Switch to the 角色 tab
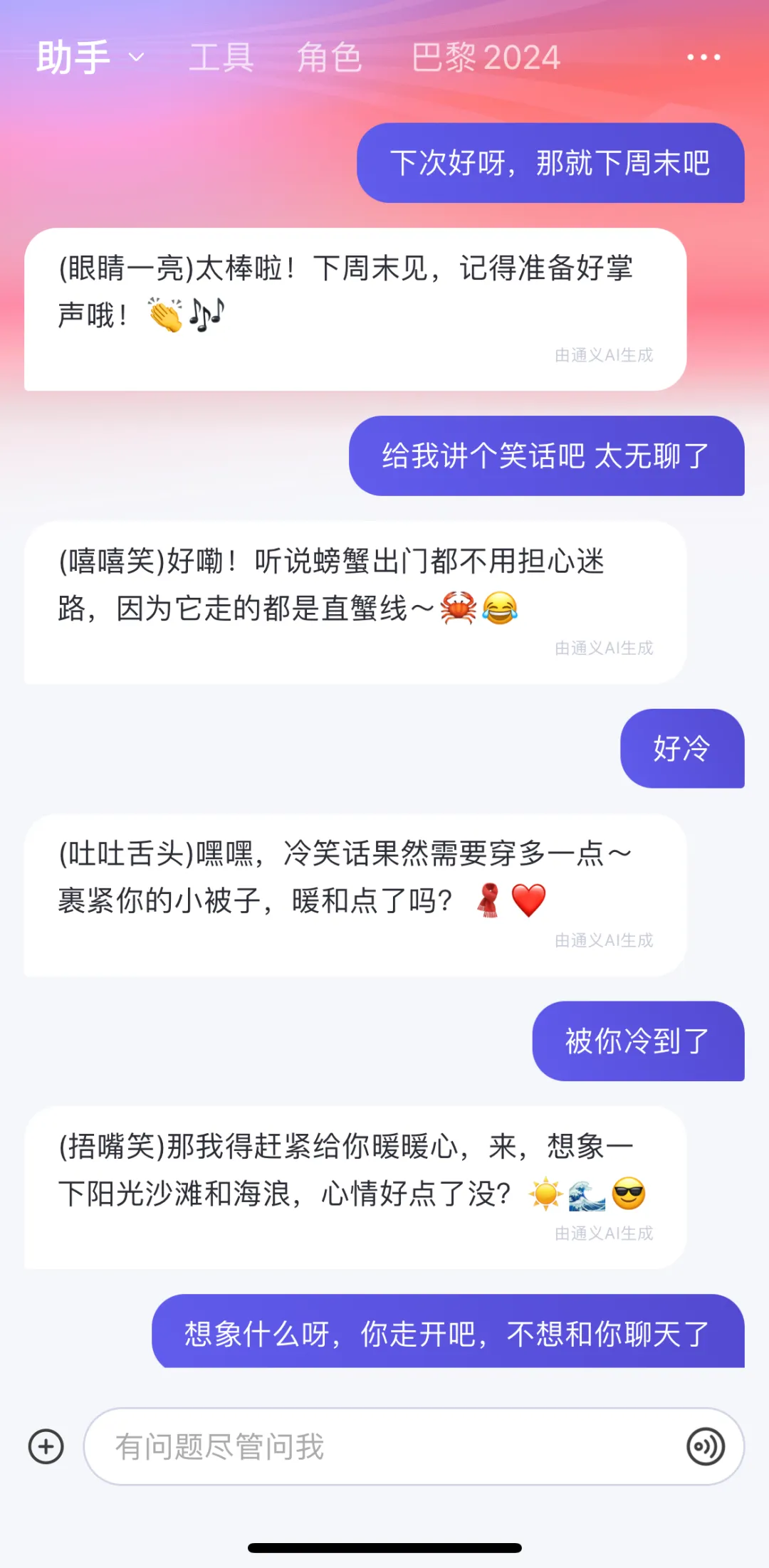The height and width of the screenshot is (1568, 769). pyautogui.click(x=330, y=57)
